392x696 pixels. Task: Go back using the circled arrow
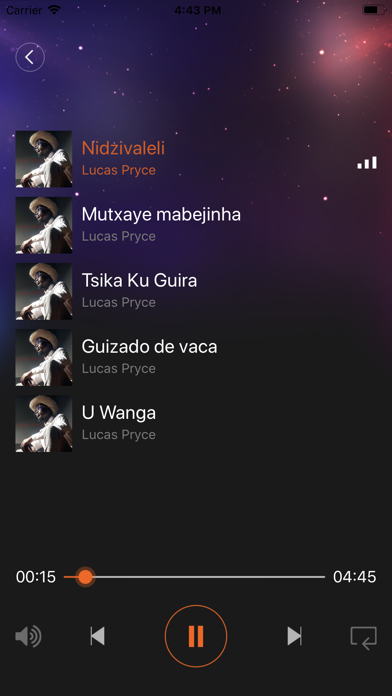(30, 57)
